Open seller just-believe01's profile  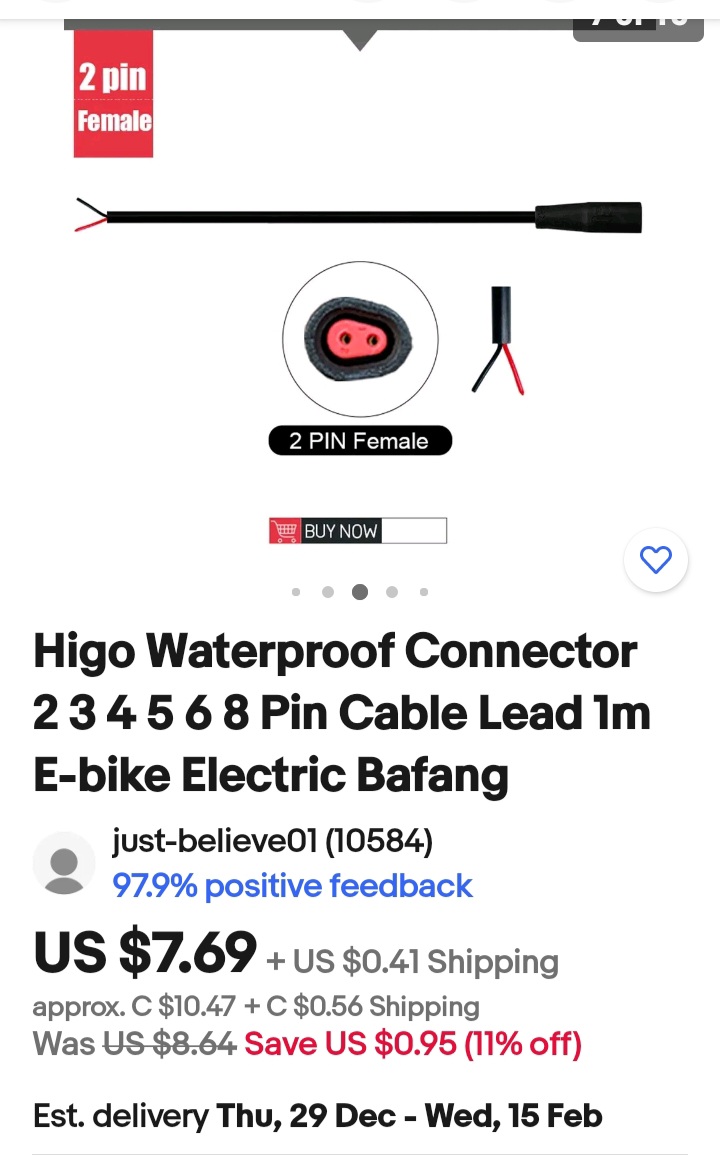(x=272, y=842)
